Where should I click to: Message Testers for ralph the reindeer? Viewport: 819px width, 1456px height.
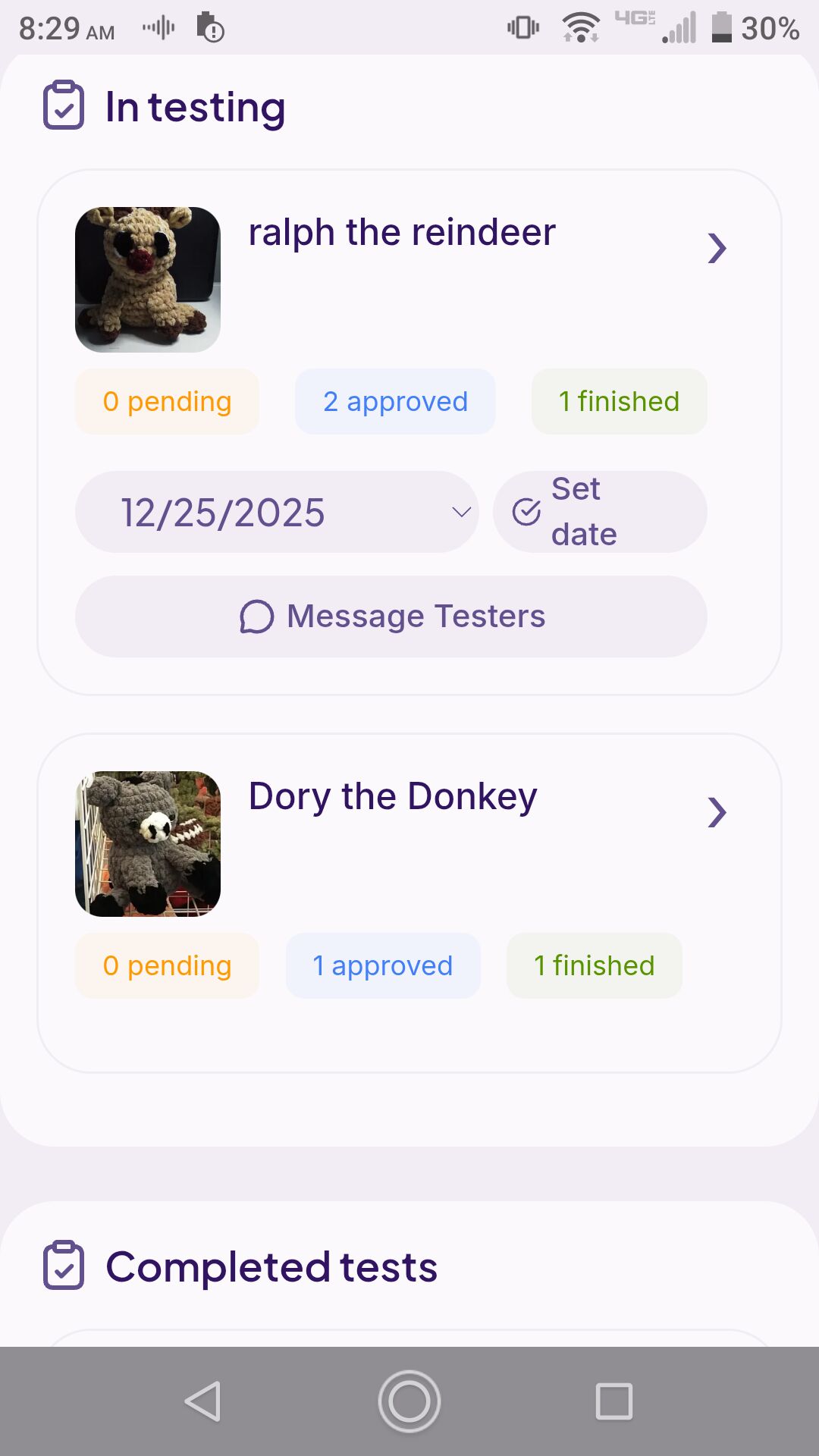tap(391, 617)
